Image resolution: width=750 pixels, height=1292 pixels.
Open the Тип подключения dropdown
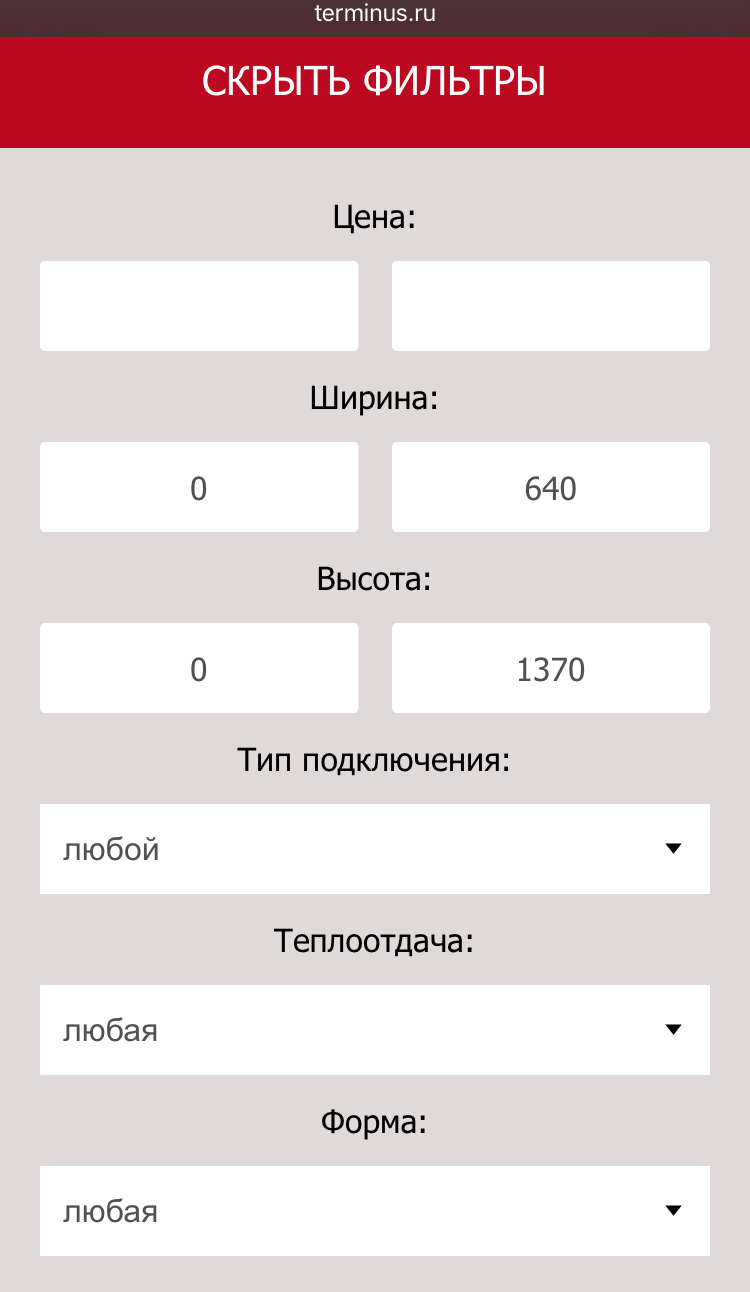375,849
